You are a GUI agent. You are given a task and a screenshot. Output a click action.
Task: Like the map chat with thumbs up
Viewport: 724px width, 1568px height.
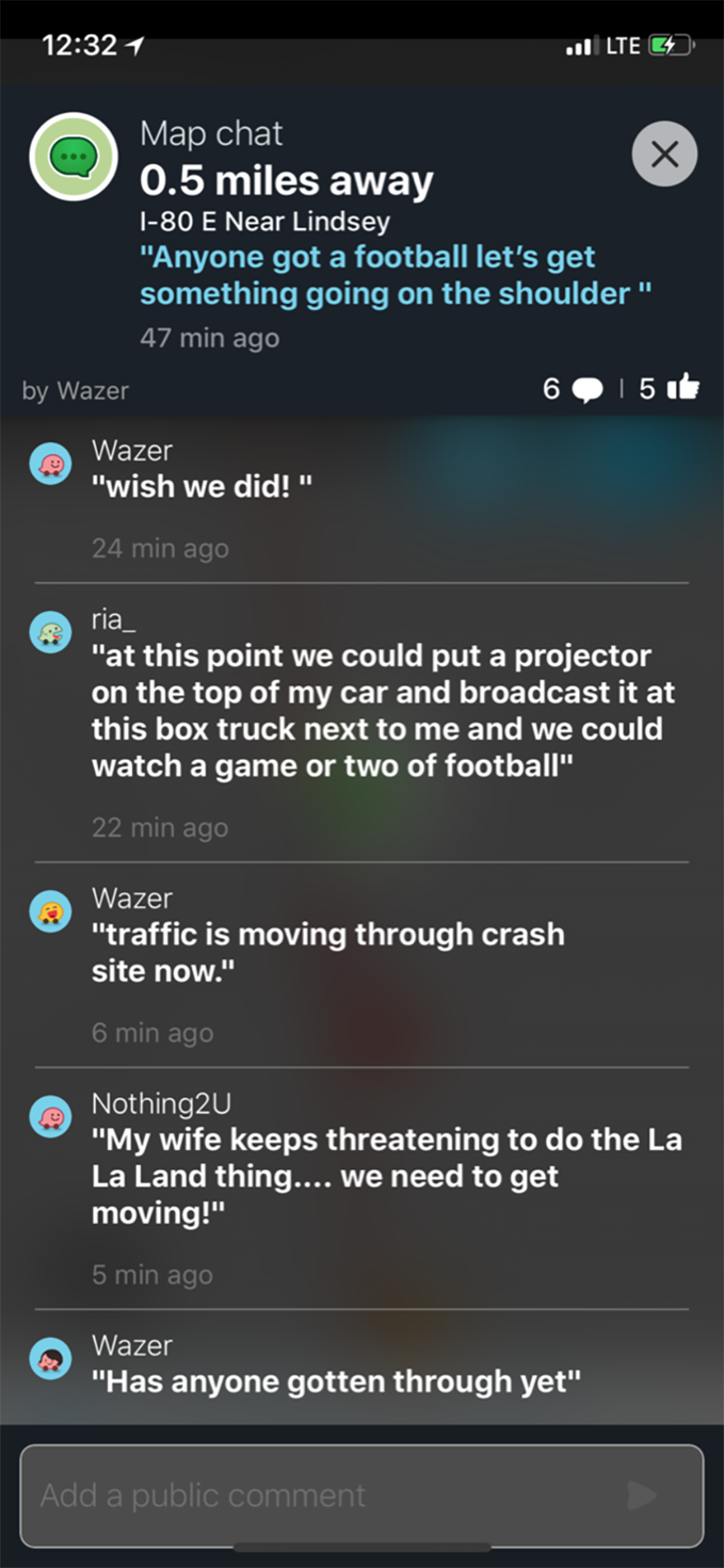click(x=683, y=388)
